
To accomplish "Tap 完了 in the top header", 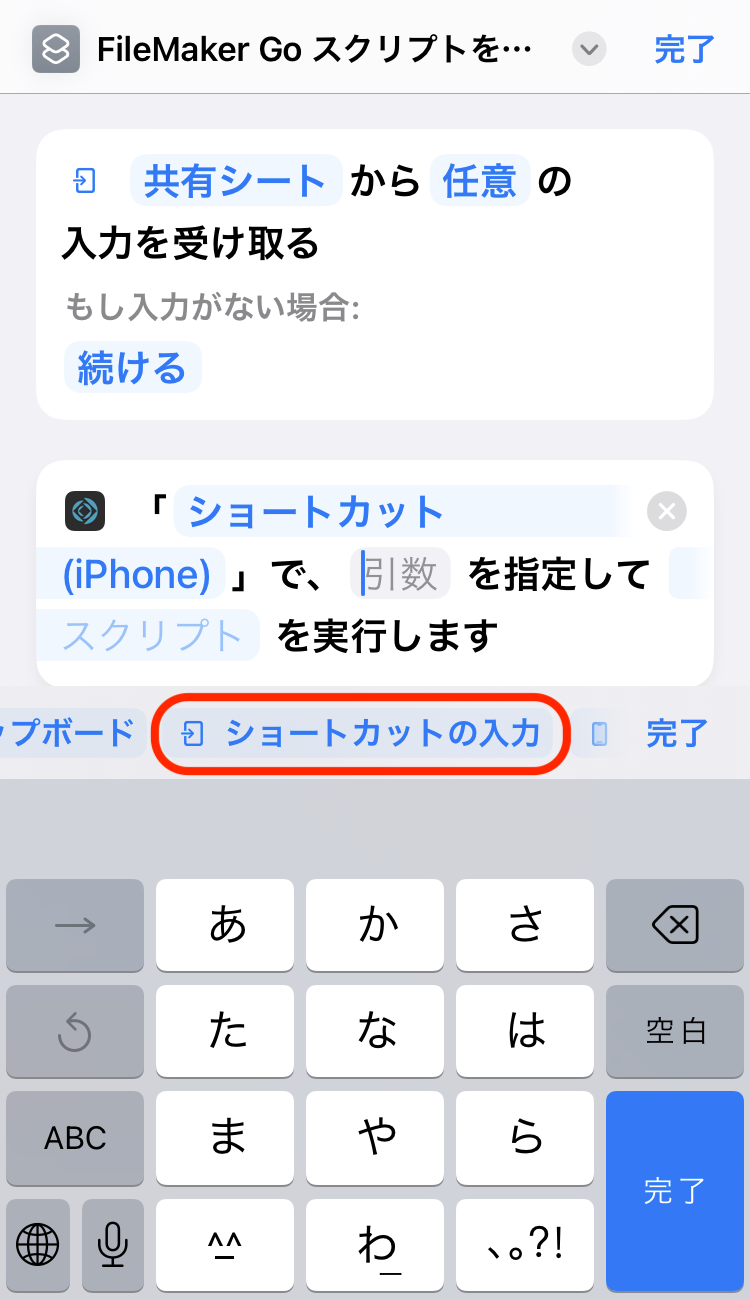I will (684, 49).
